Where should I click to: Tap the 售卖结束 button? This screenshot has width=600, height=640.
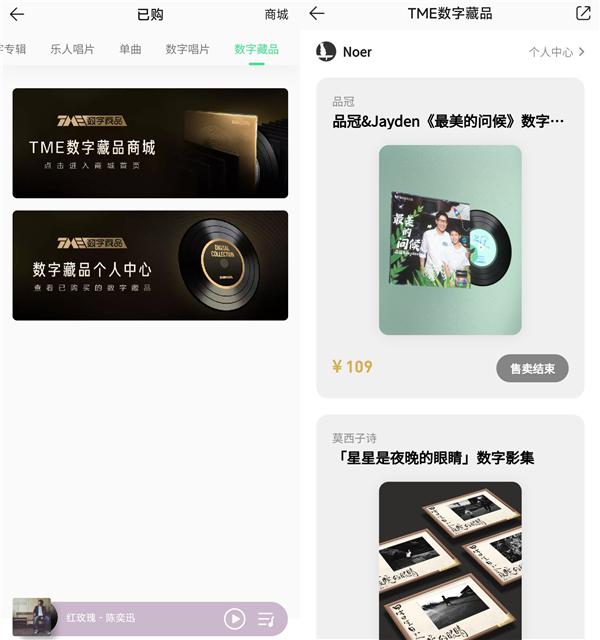(532, 368)
